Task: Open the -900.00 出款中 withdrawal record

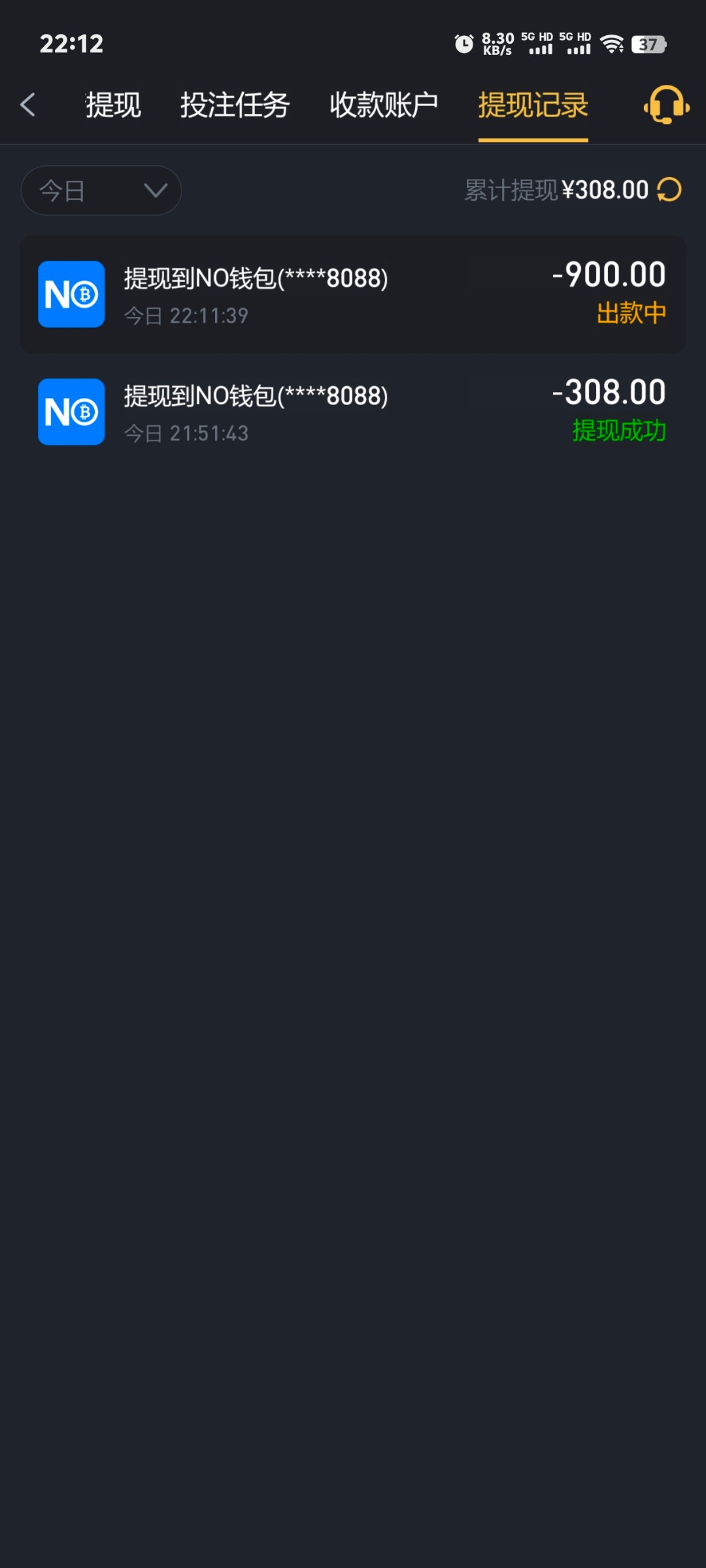Action: (x=353, y=295)
